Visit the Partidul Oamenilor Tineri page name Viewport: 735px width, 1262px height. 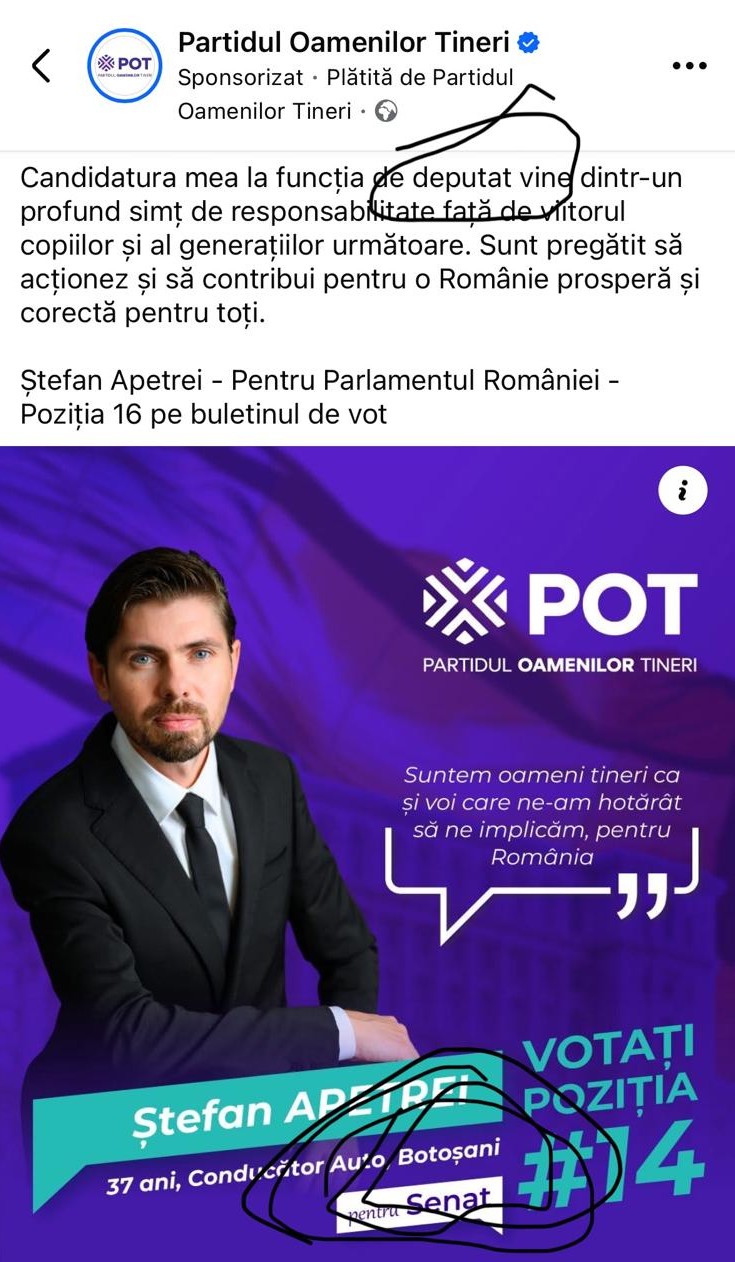344,42
